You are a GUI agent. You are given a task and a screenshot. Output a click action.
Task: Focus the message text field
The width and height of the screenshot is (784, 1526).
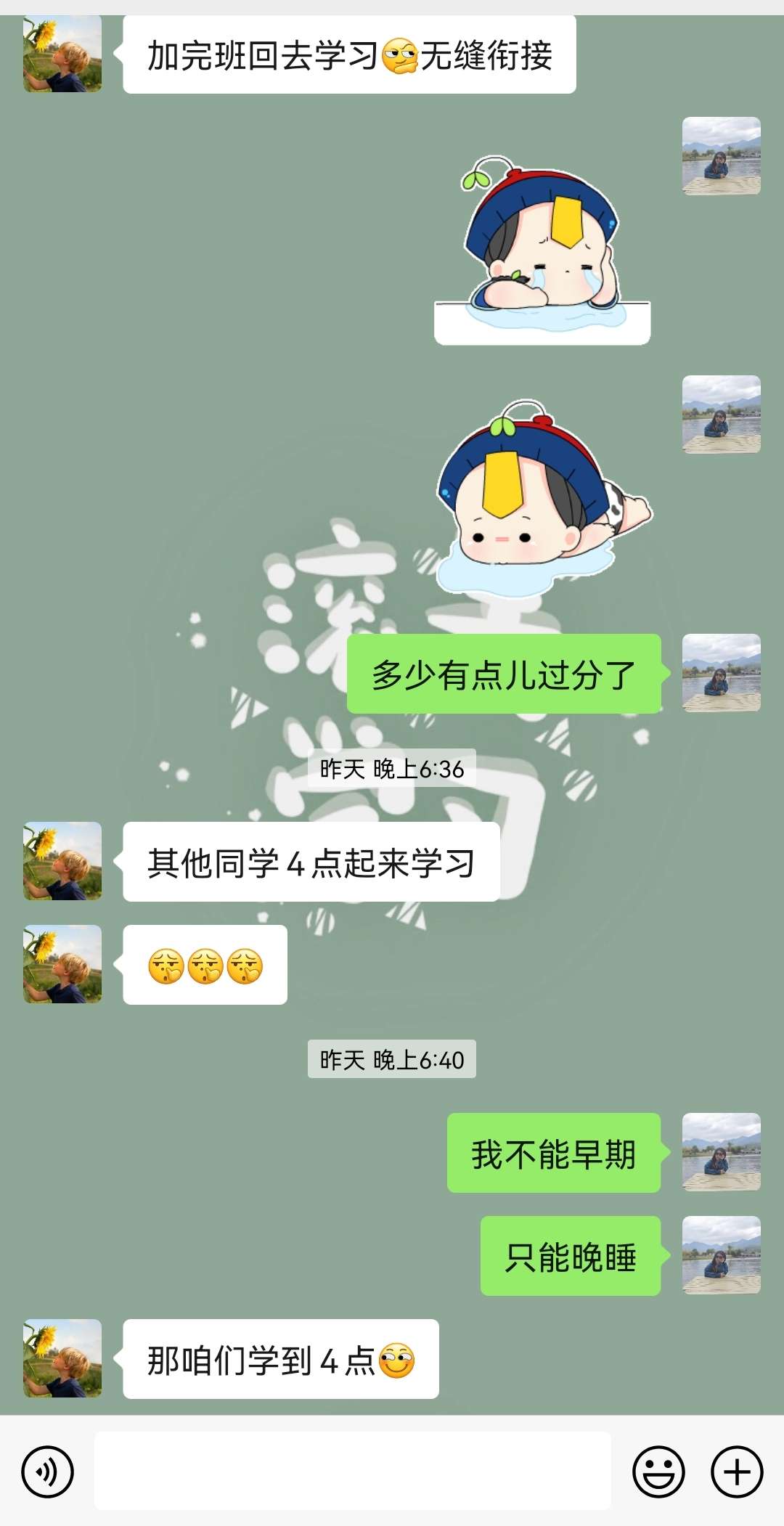coord(352,1471)
